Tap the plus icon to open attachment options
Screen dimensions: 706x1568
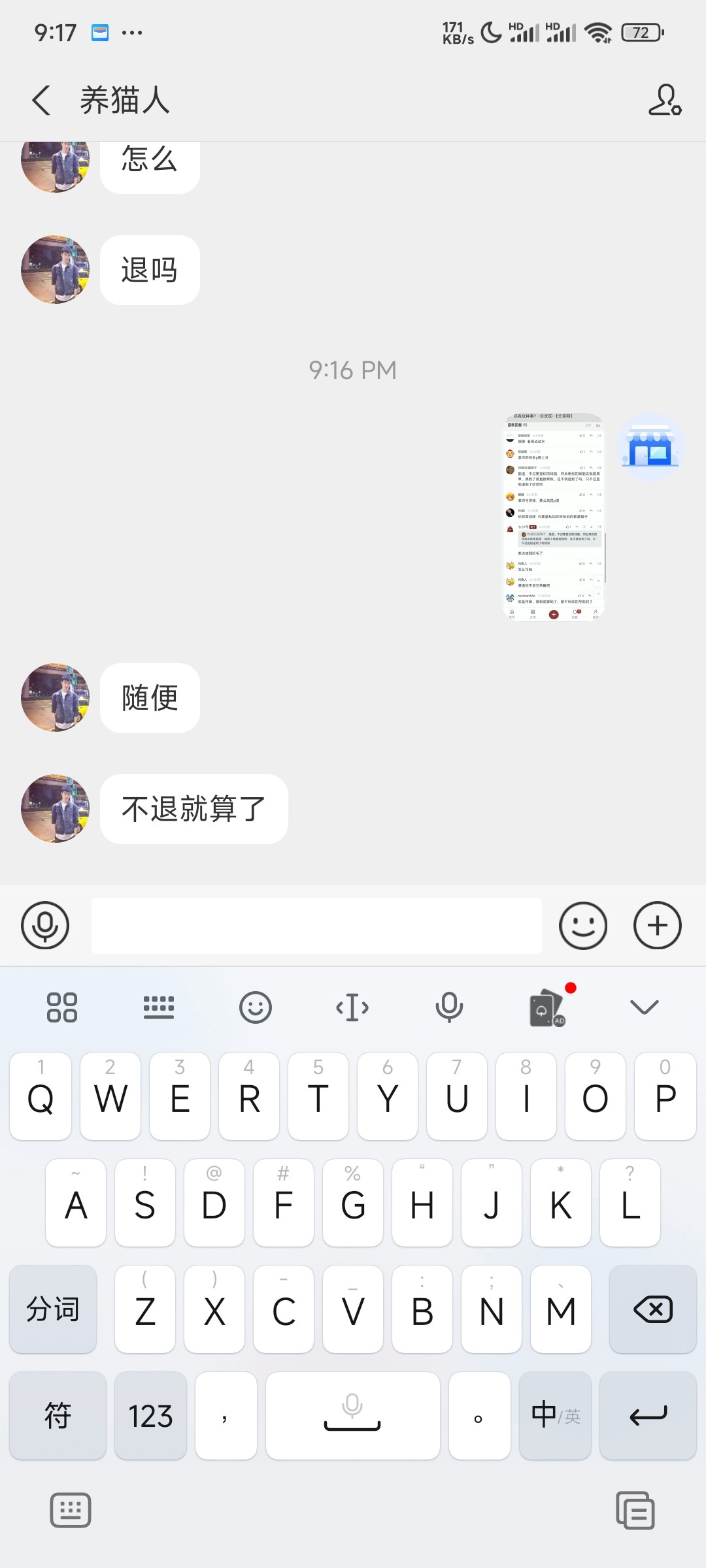coord(657,926)
